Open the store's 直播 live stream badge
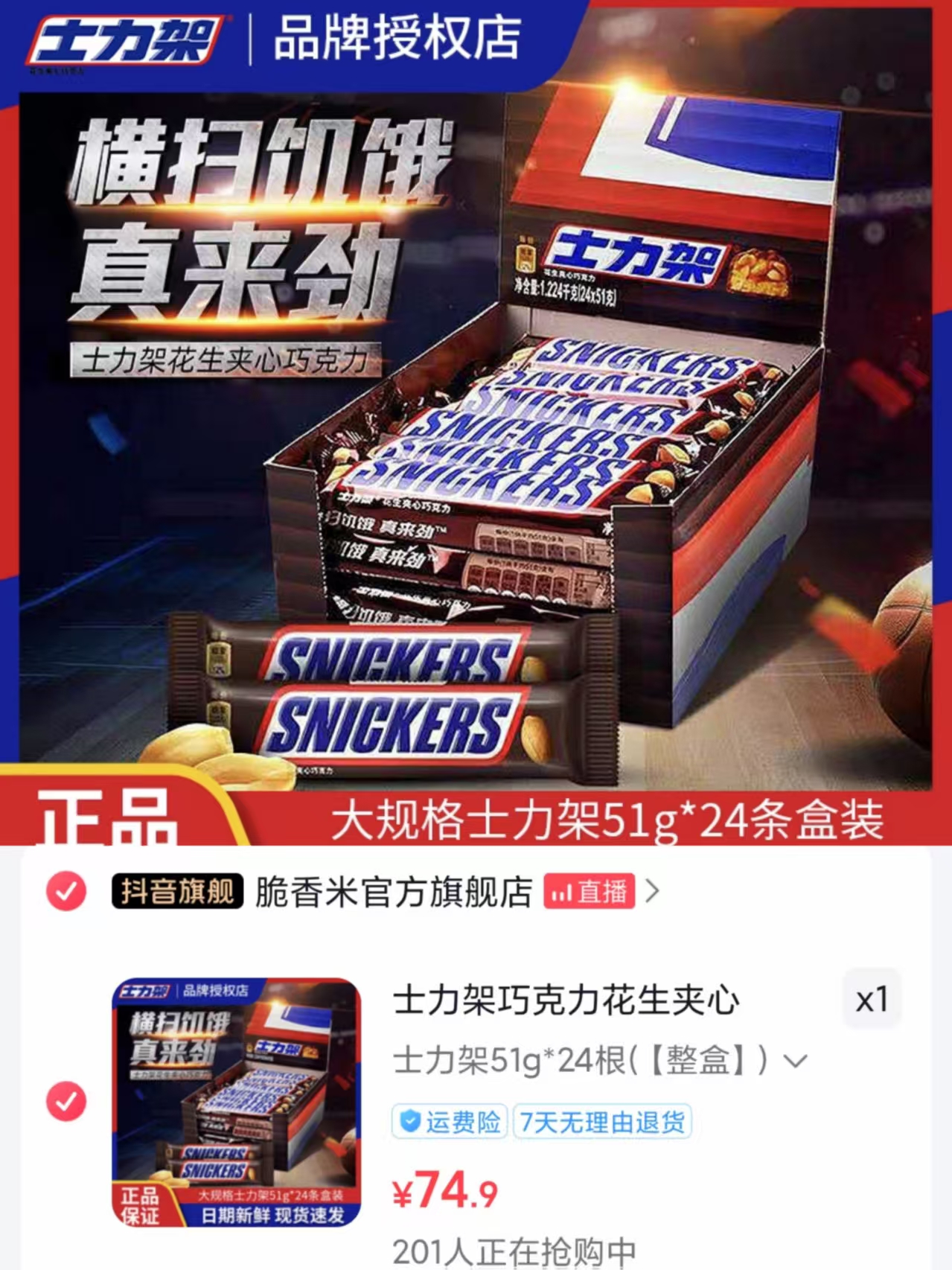 [x=589, y=891]
